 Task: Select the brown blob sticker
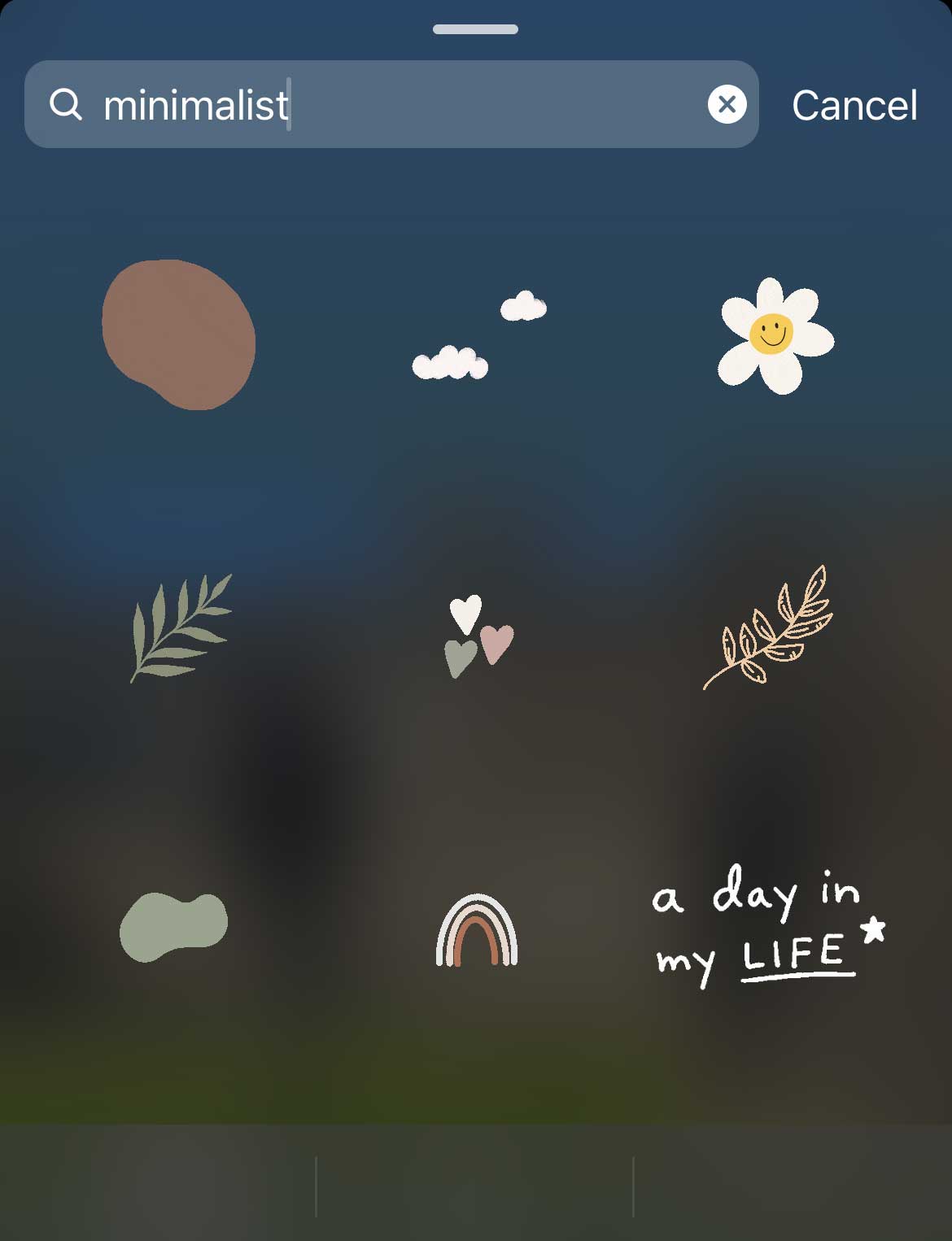tap(178, 334)
